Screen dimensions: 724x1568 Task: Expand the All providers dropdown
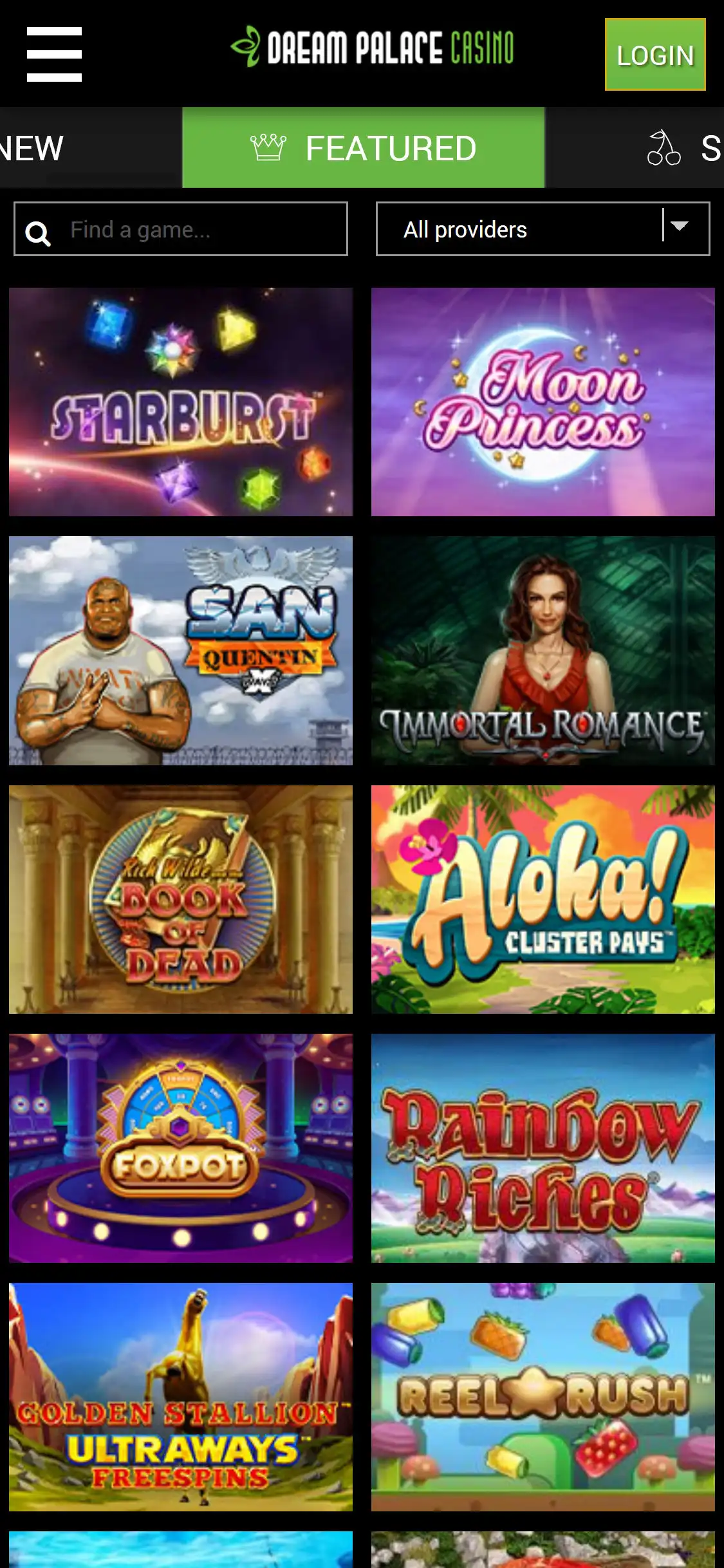543,229
